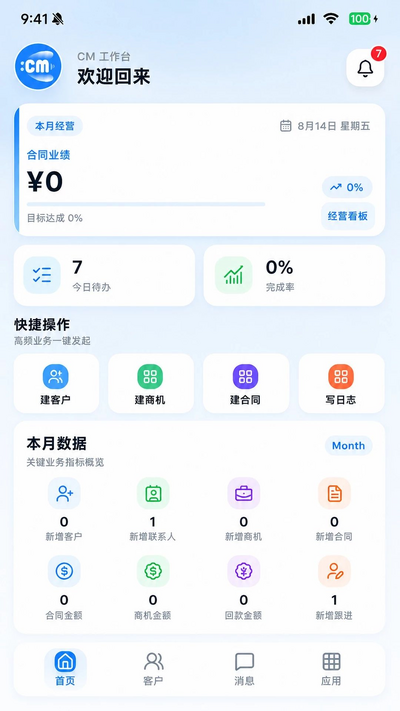The height and width of the screenshot is (711, 400).
Task: View 新增跟进 metric
Action: [x=334, y=588]
